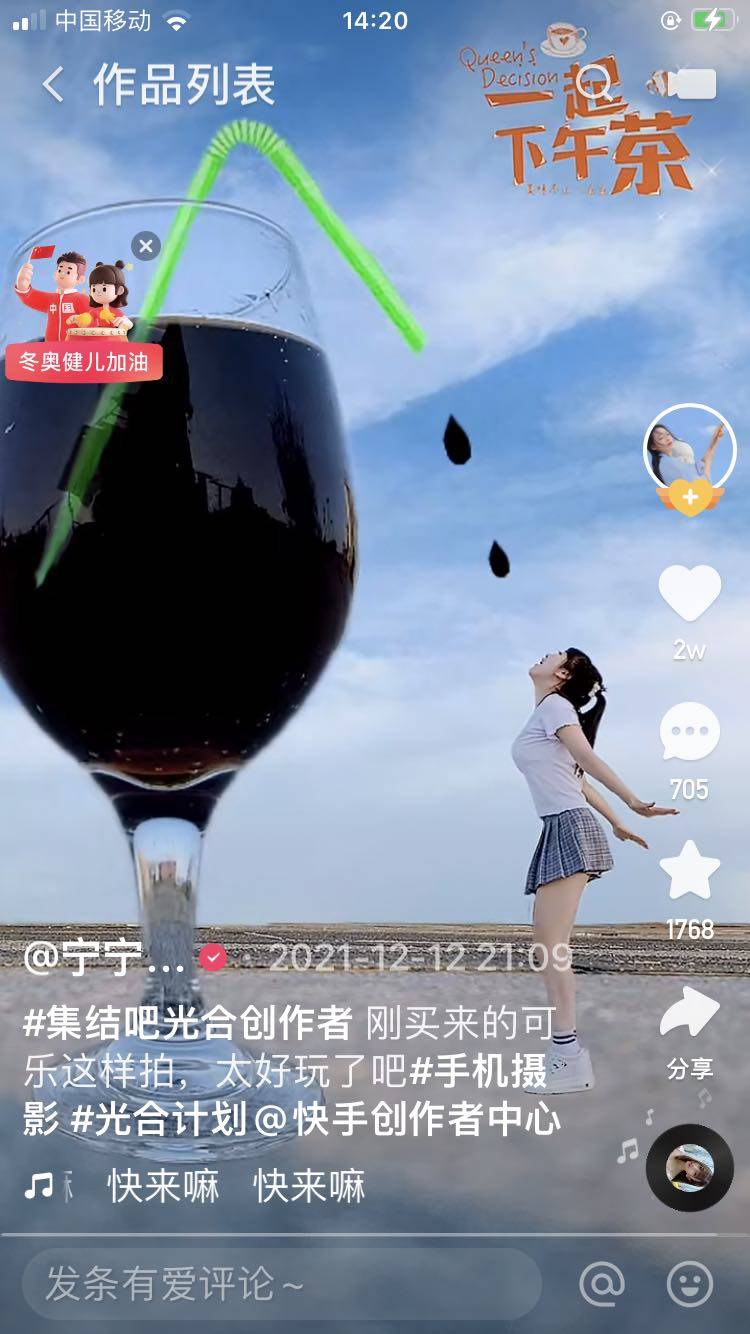Open the creator's avatar profile
Image resolution: width=750 pixels, height=1334 pixels.
[x=689, y=449]
